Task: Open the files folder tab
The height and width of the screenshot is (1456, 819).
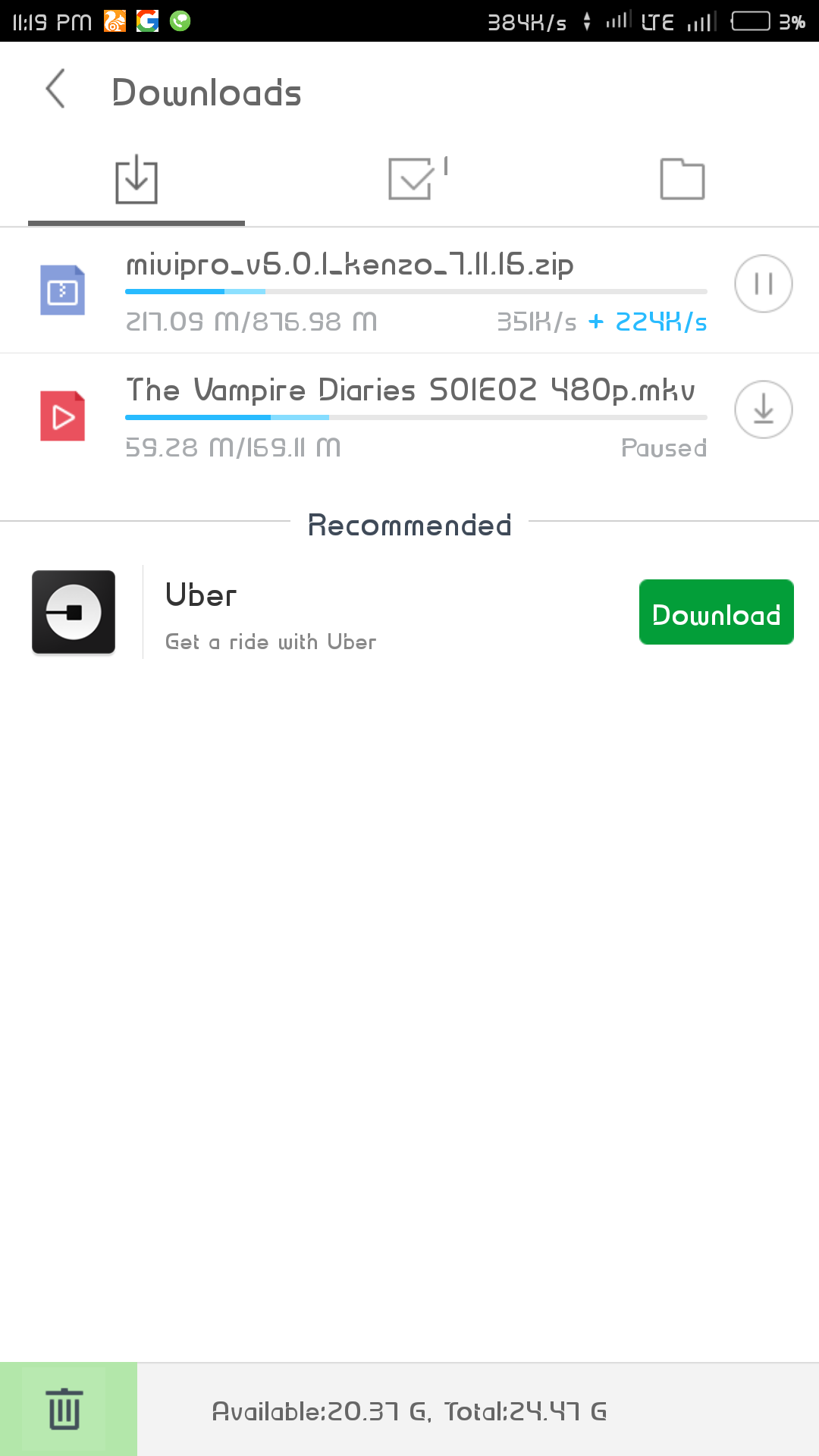Action: click(682, 180)
